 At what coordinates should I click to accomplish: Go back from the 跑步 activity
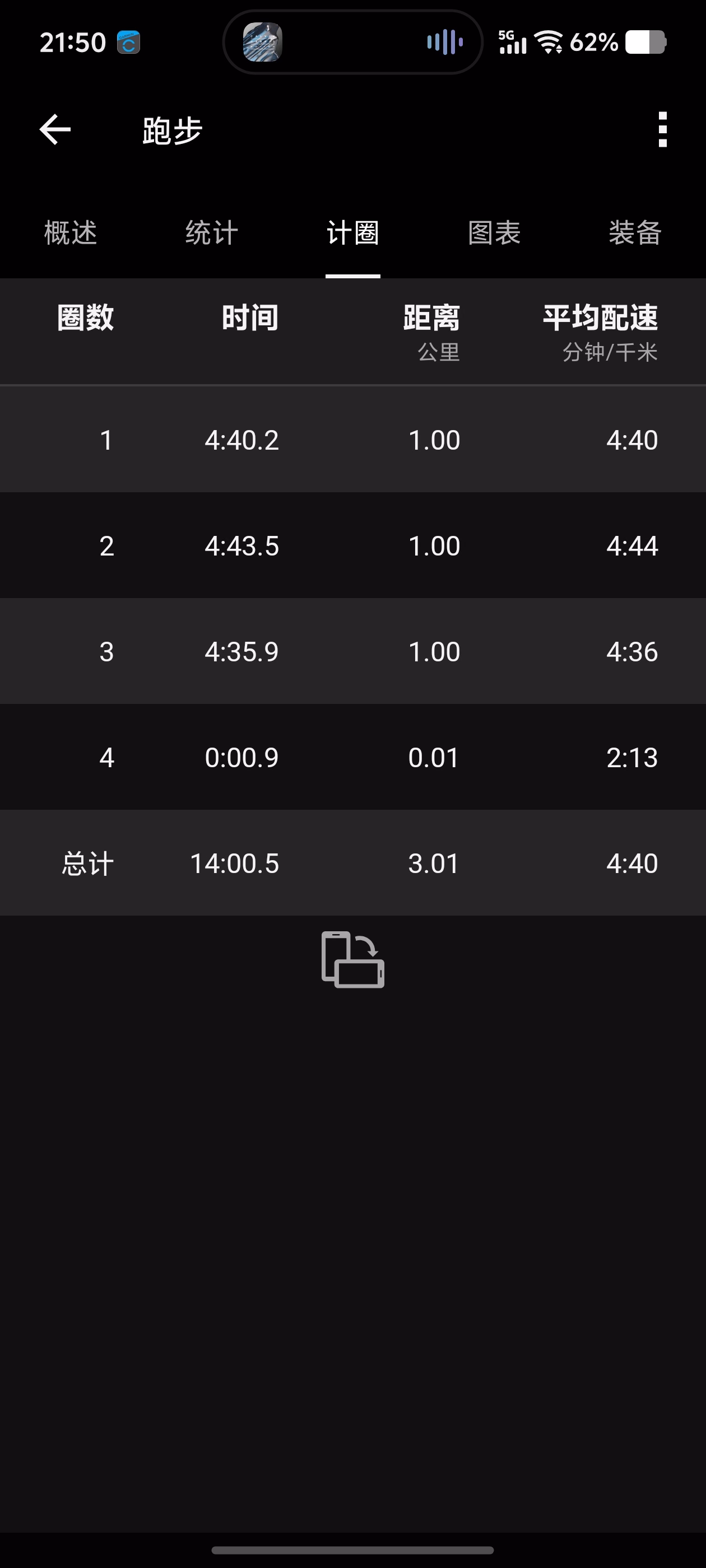tap(55, 130)
